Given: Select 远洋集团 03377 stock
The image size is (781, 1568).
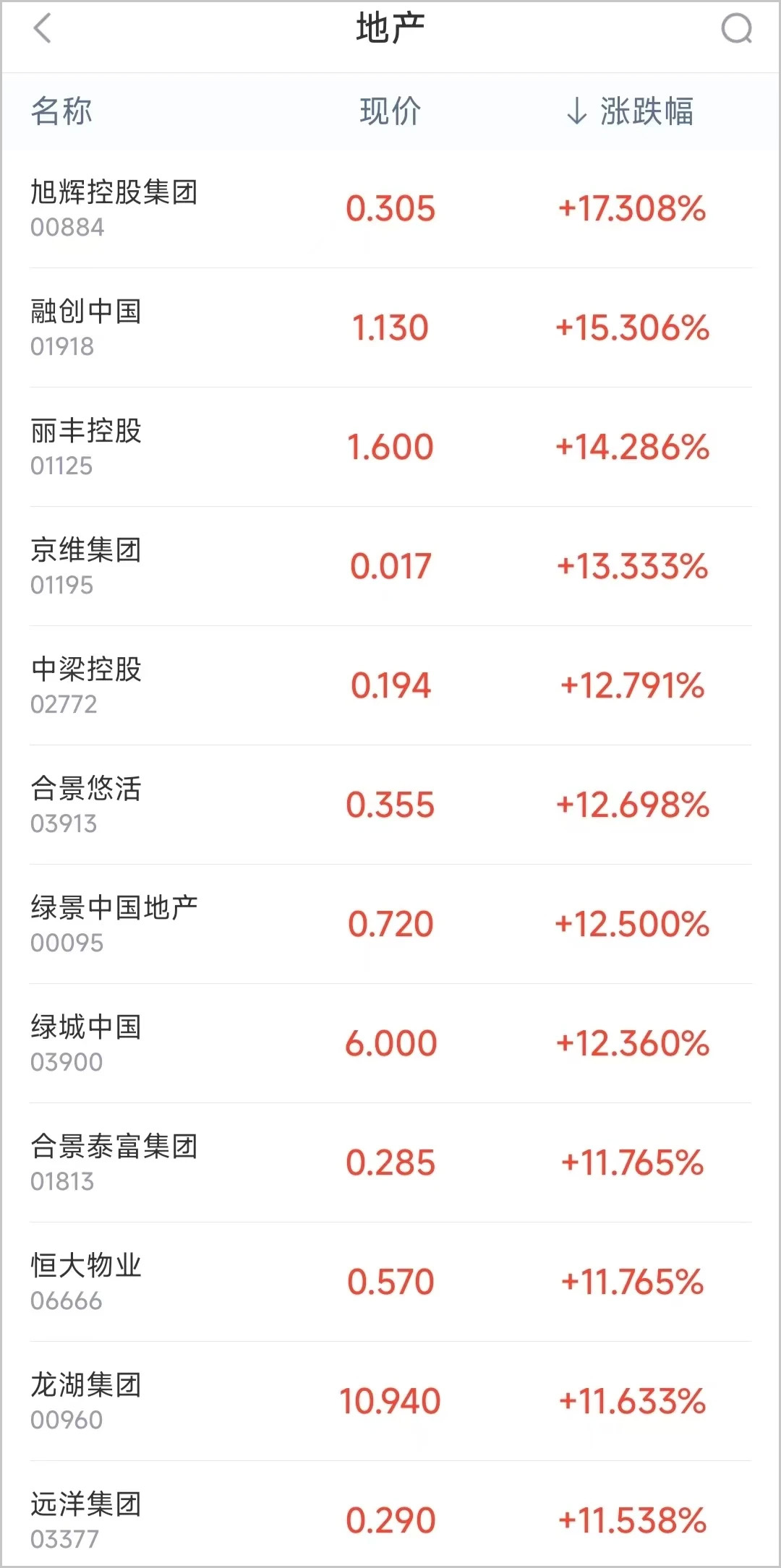Looking at the screenshot, I should pos(390,1515).
